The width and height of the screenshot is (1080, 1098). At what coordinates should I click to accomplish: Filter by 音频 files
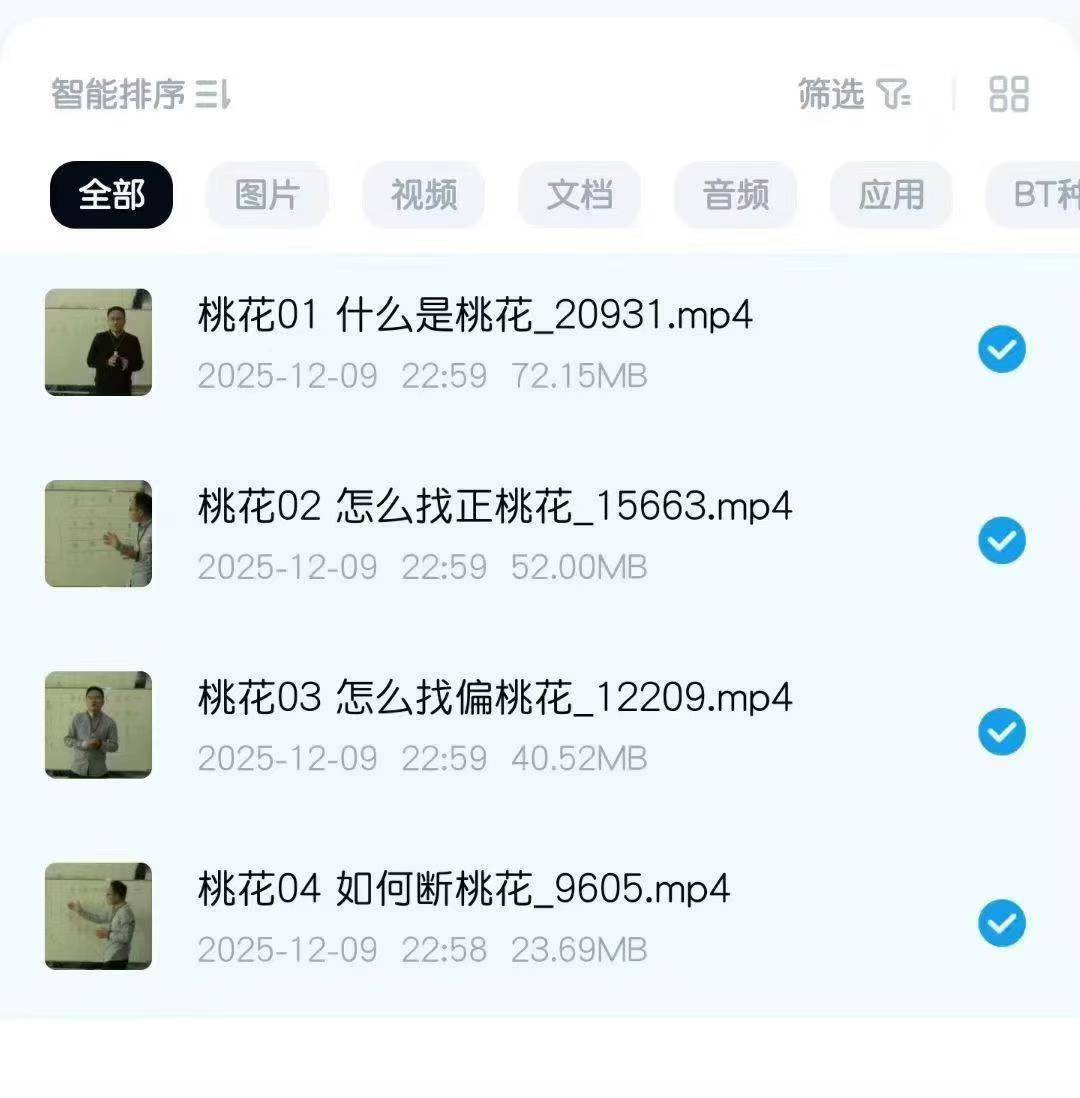tap(735, 195)
